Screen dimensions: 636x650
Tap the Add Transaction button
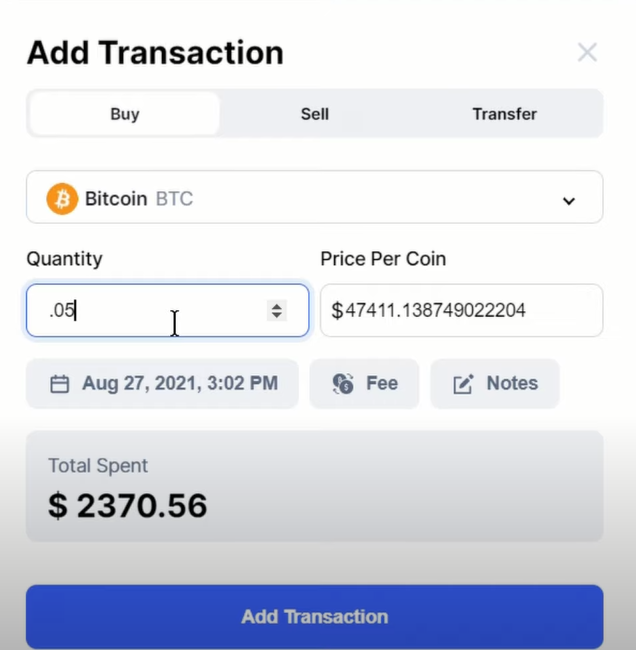point(315,616)
